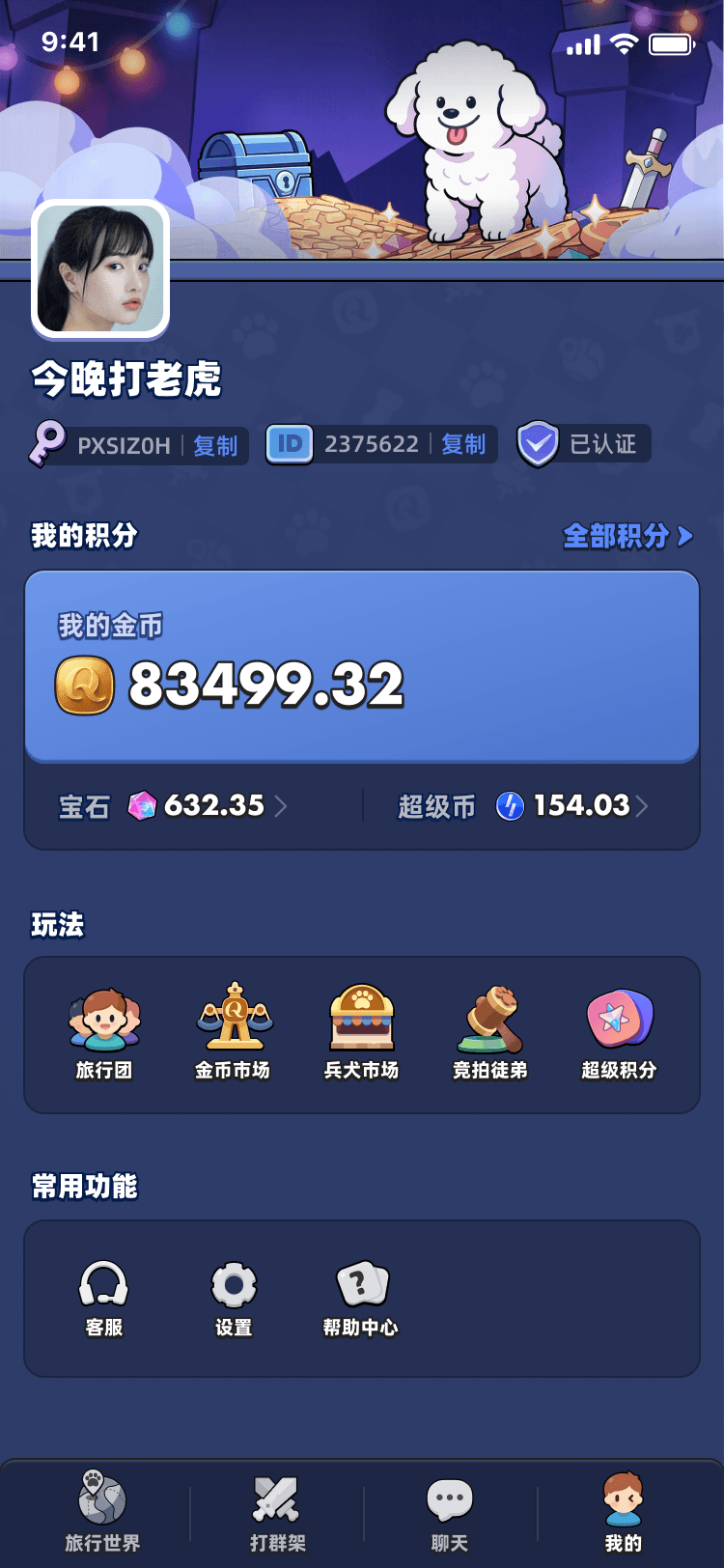Image resolution: width=724 pixels, height=1568 pixels.
Task: Select the 我的 profile tab
Action: (x=623, y=1512)
